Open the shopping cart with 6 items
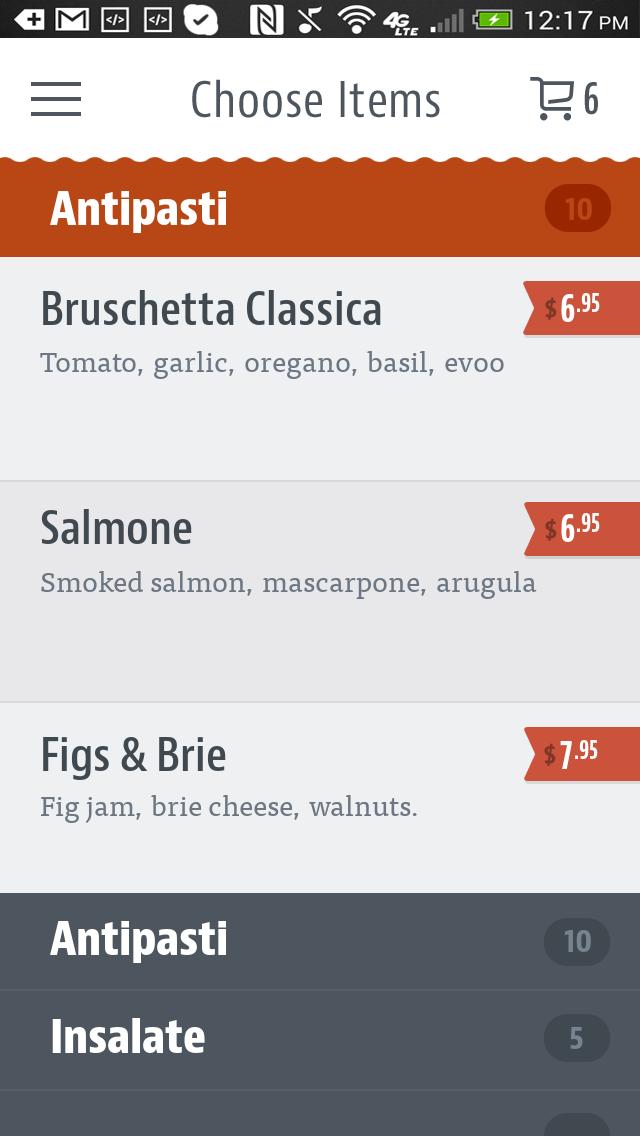This screenshot has height=1136, width=640. (x=564, y=99)
